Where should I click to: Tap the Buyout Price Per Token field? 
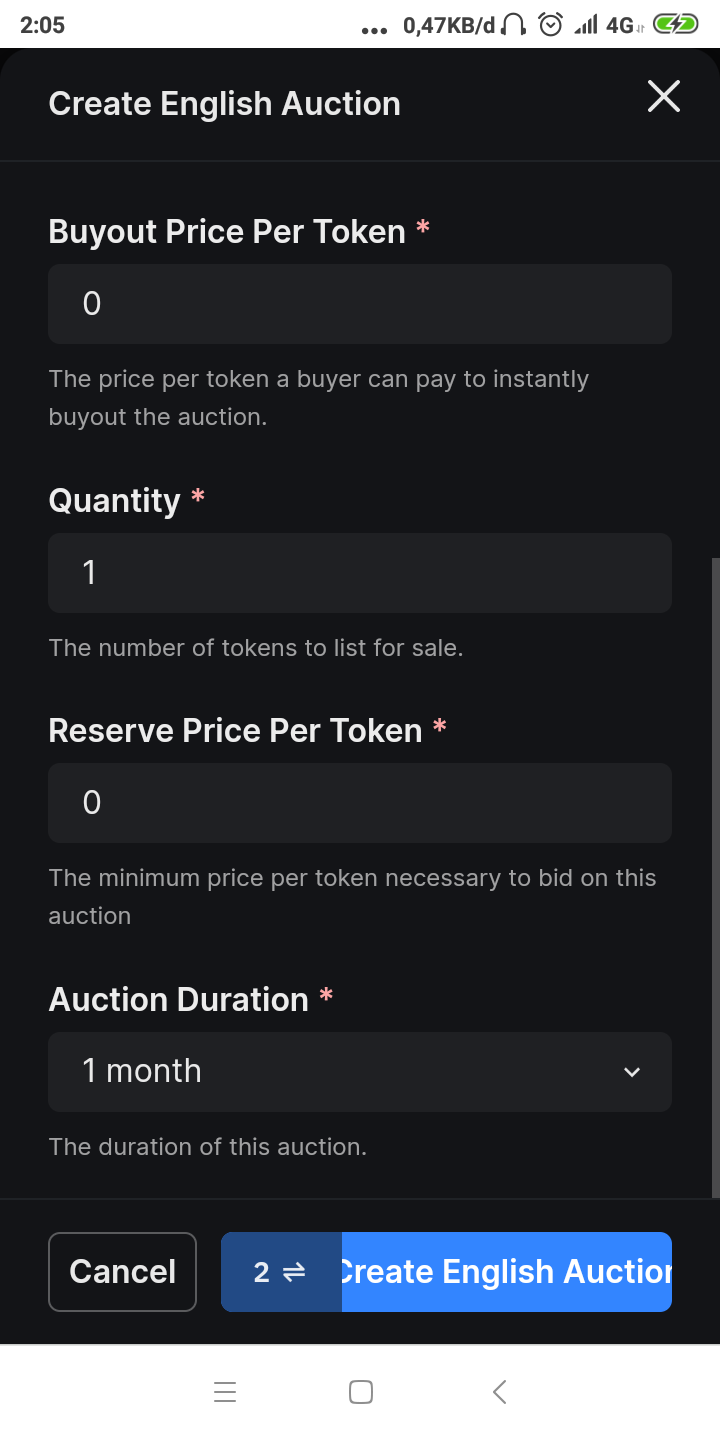pyautogui.click(x=360, y=304)
